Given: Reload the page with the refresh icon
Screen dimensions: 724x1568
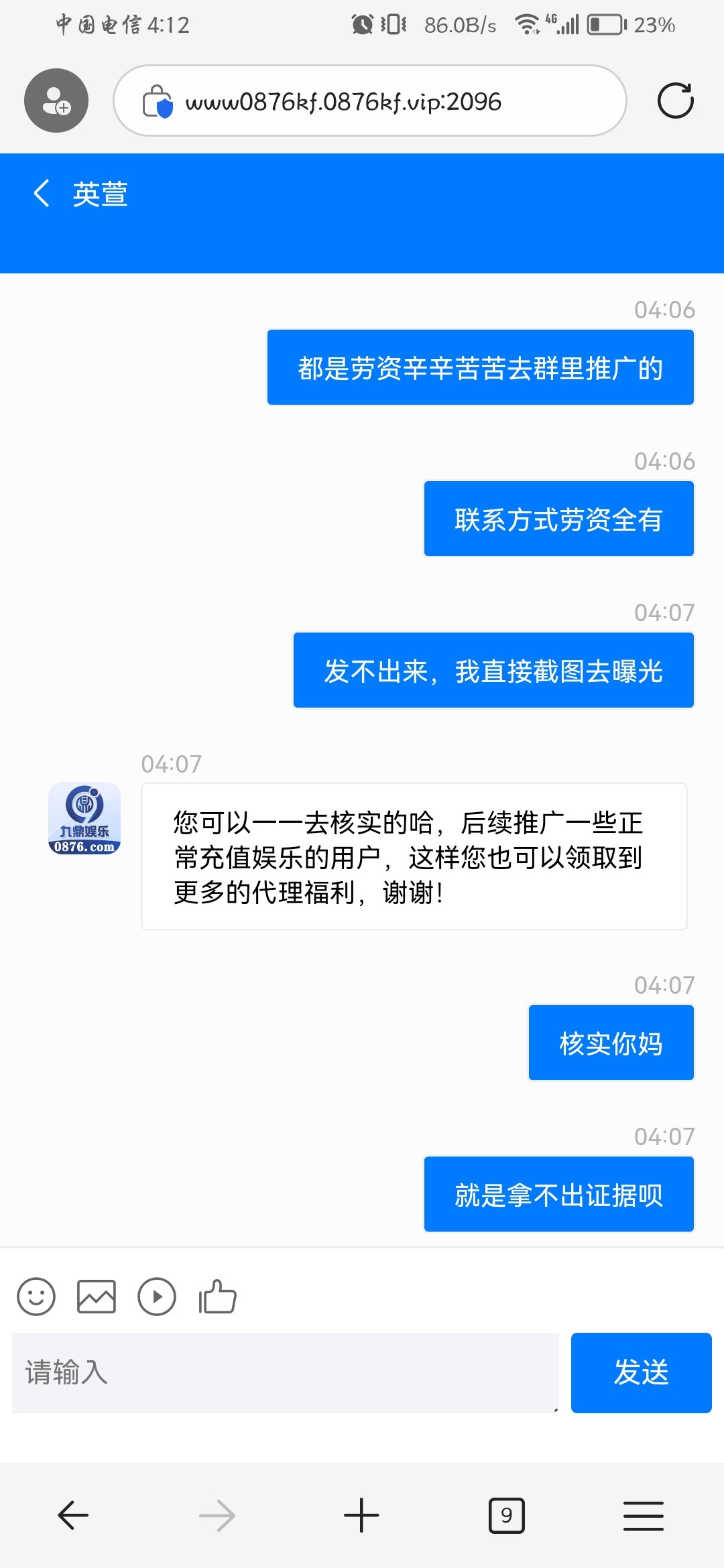Looking at the screenshot, I should (676, 101).
